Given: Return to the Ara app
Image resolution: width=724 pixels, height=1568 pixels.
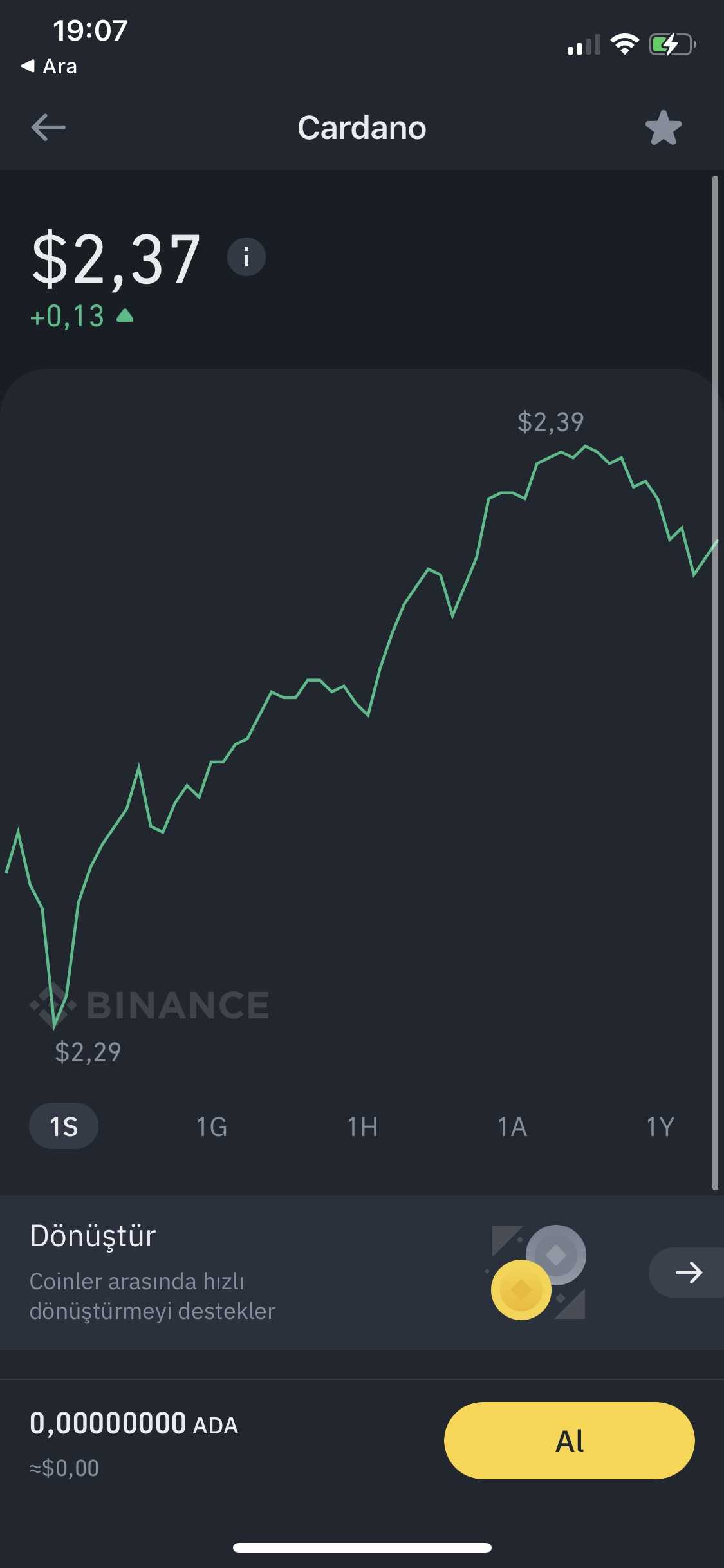Looking at the screenshot, I should pyautogui.click(x=50, y=66).
